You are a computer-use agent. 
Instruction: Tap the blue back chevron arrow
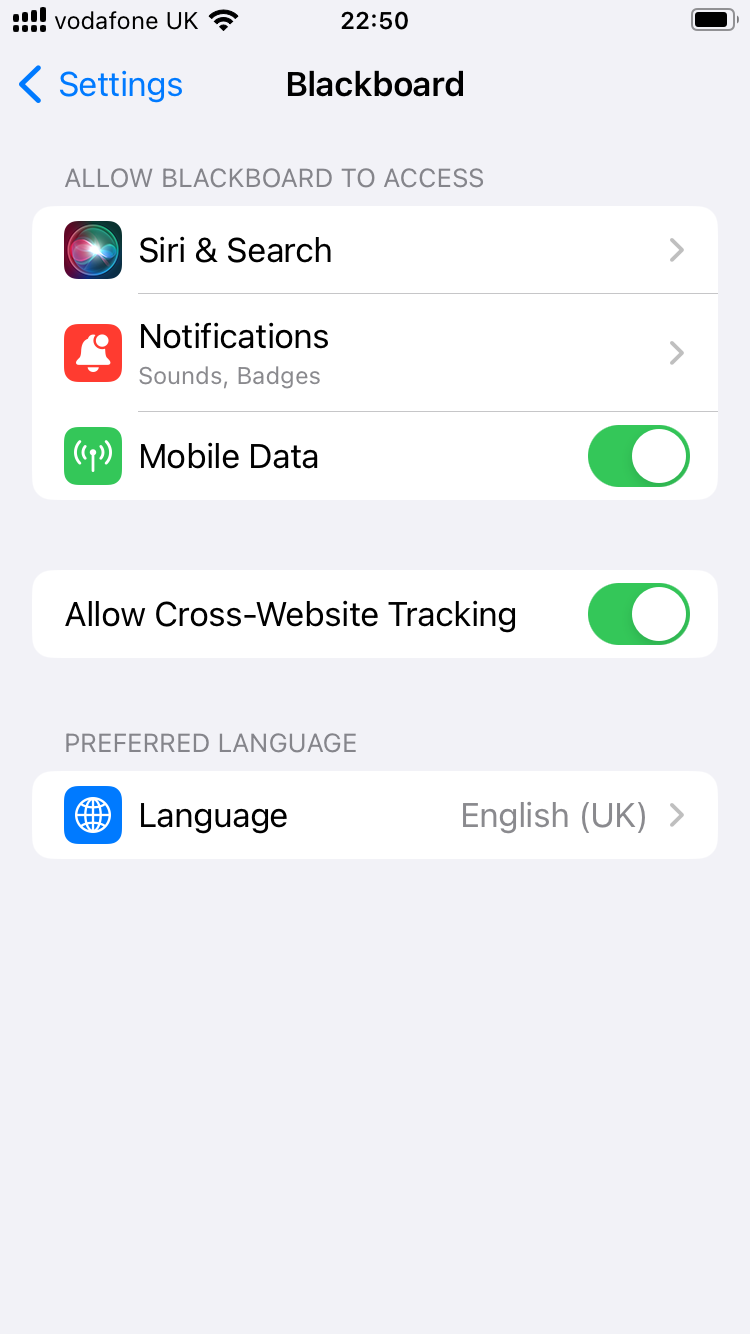point(29,85)
